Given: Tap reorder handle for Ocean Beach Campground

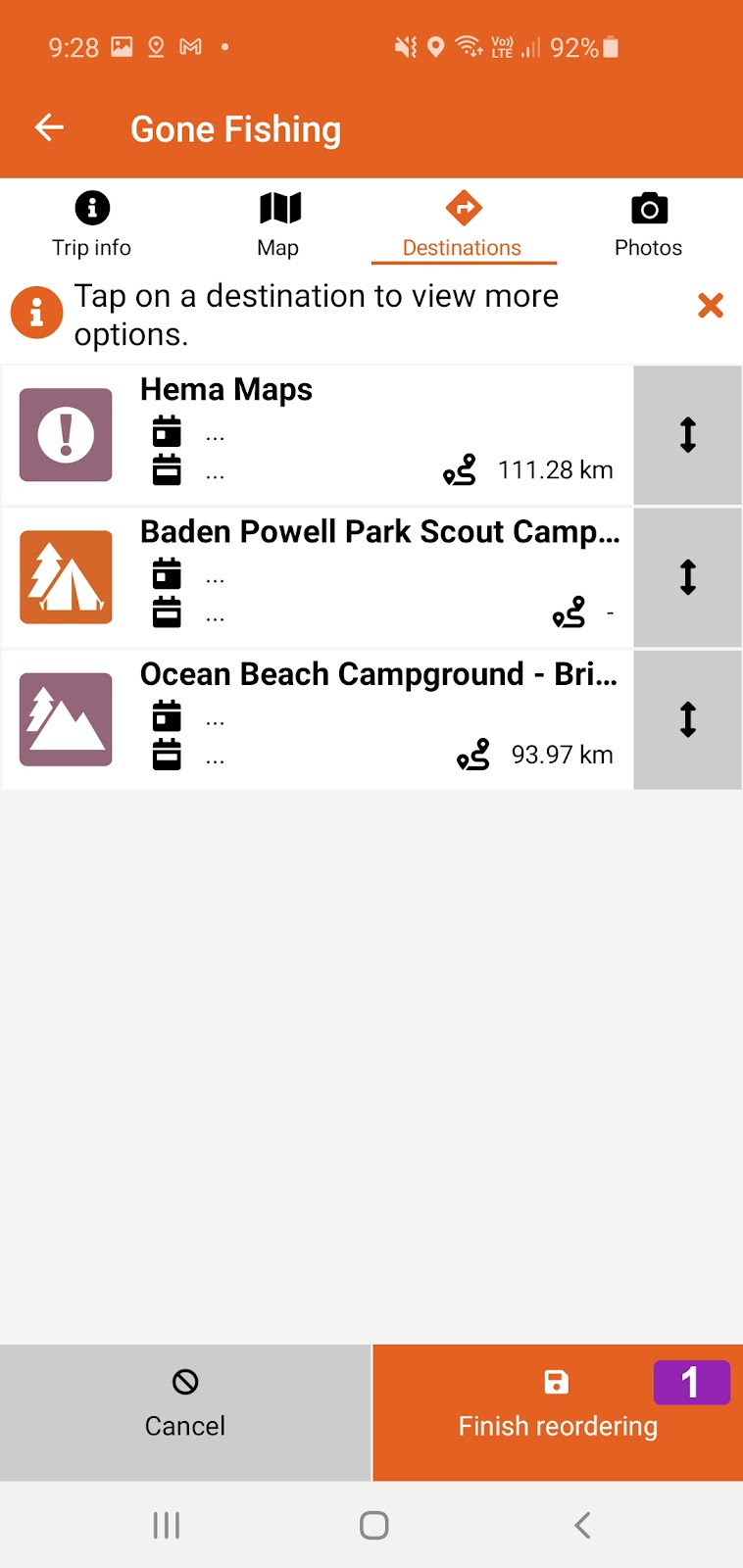Looking at the screenshot, I should pyautogui.click(x=688, y=719).
